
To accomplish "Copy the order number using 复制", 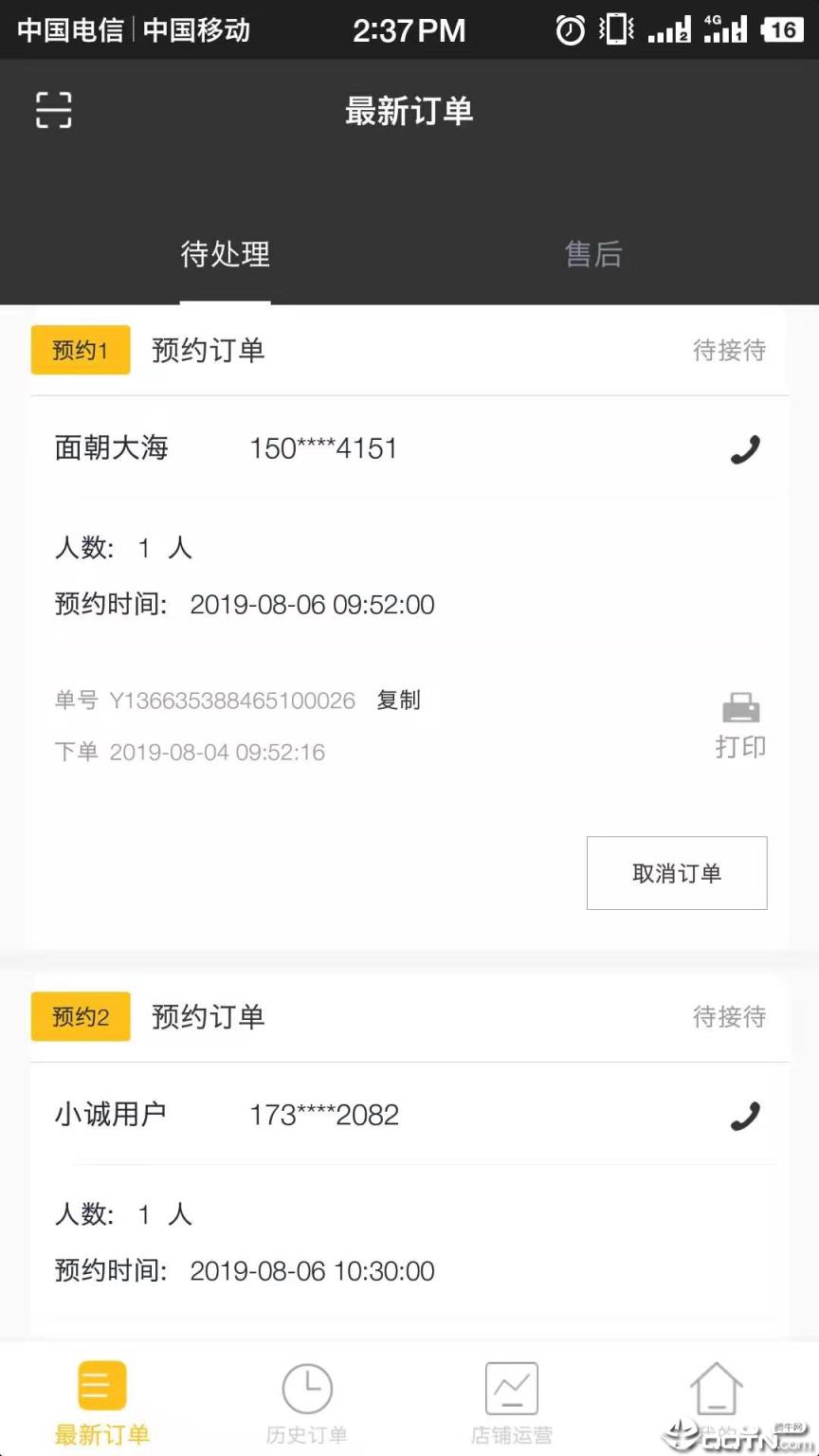I will pos(397,701).
